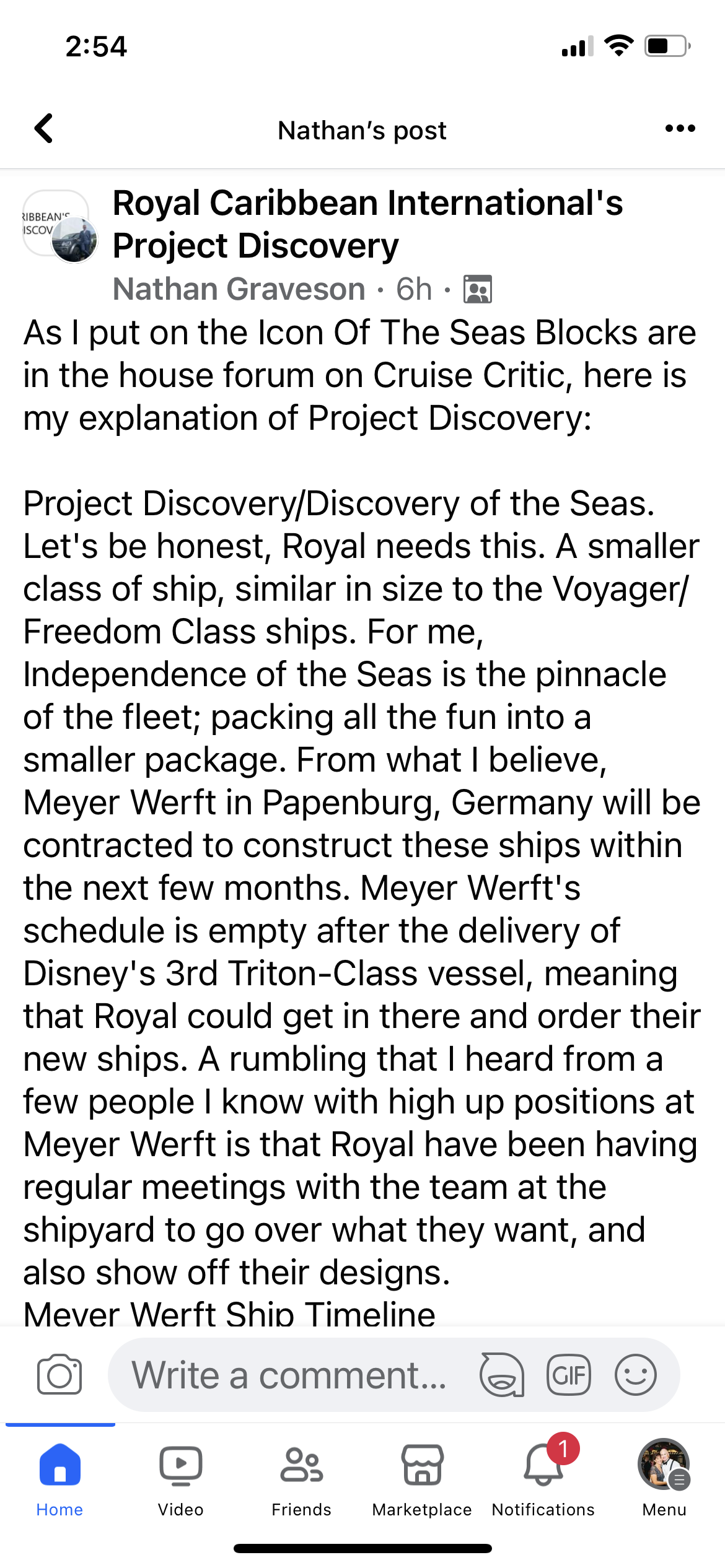Switch to the Home tab
Screen dimensions: 725x1568
point(59,1481)
